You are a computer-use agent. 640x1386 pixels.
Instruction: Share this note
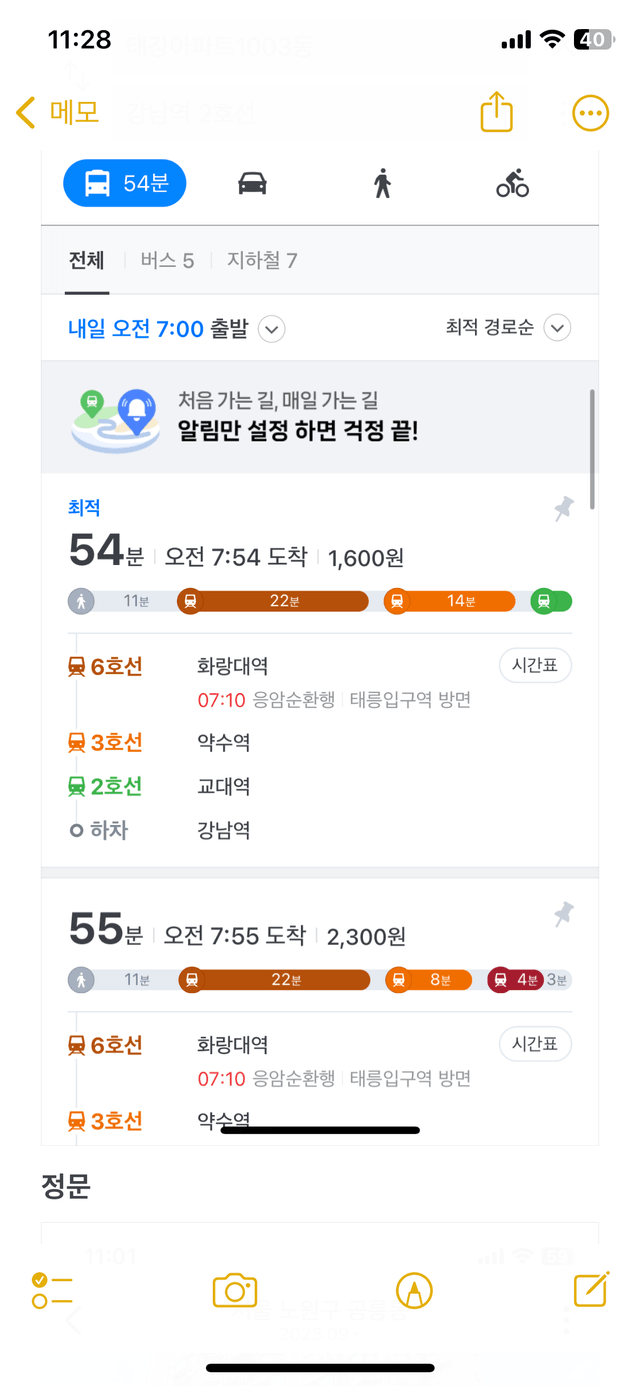(x=496, y=111)
